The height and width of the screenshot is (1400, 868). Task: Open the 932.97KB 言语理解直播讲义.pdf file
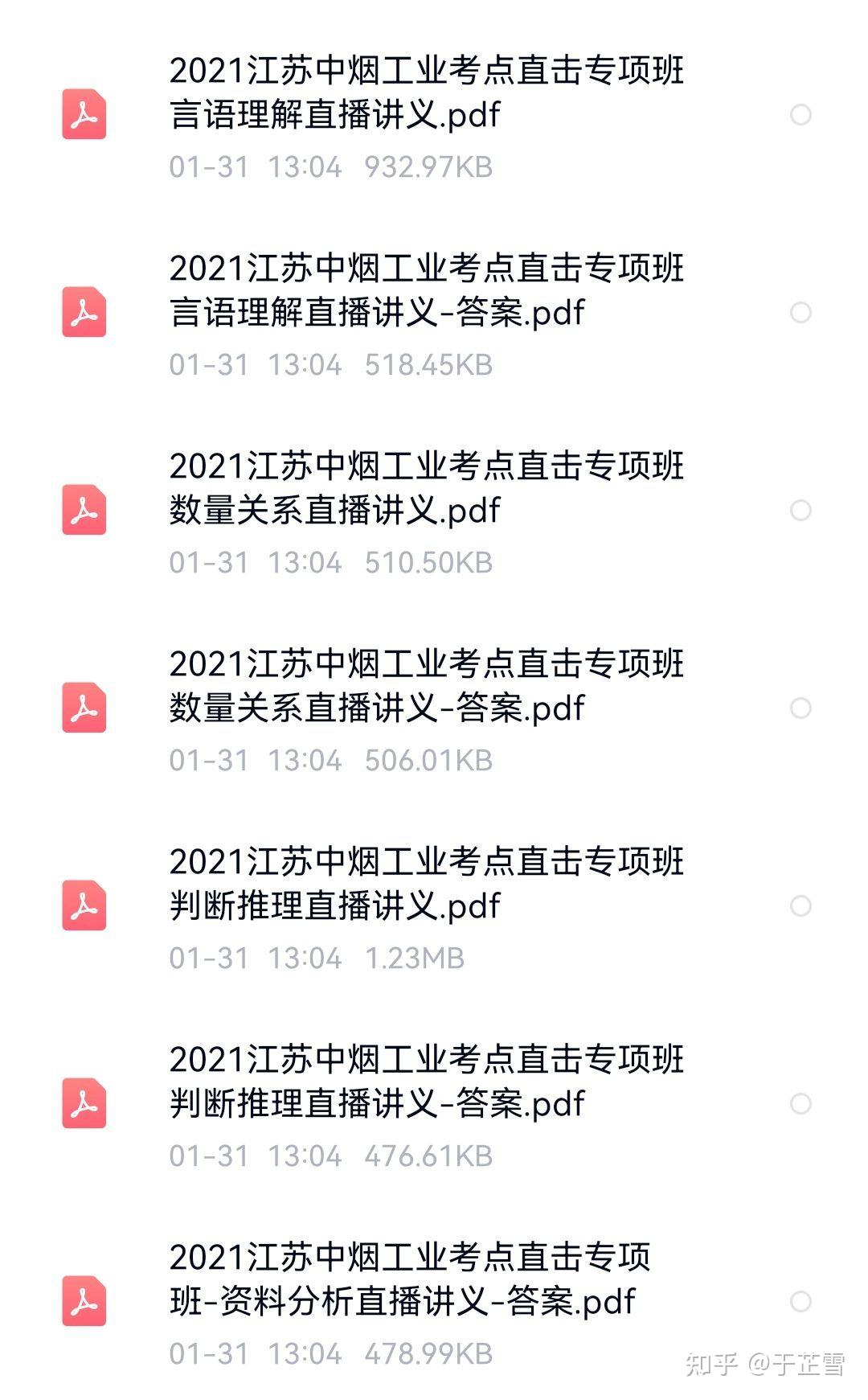pyautogui.click(x=426, y=92)
